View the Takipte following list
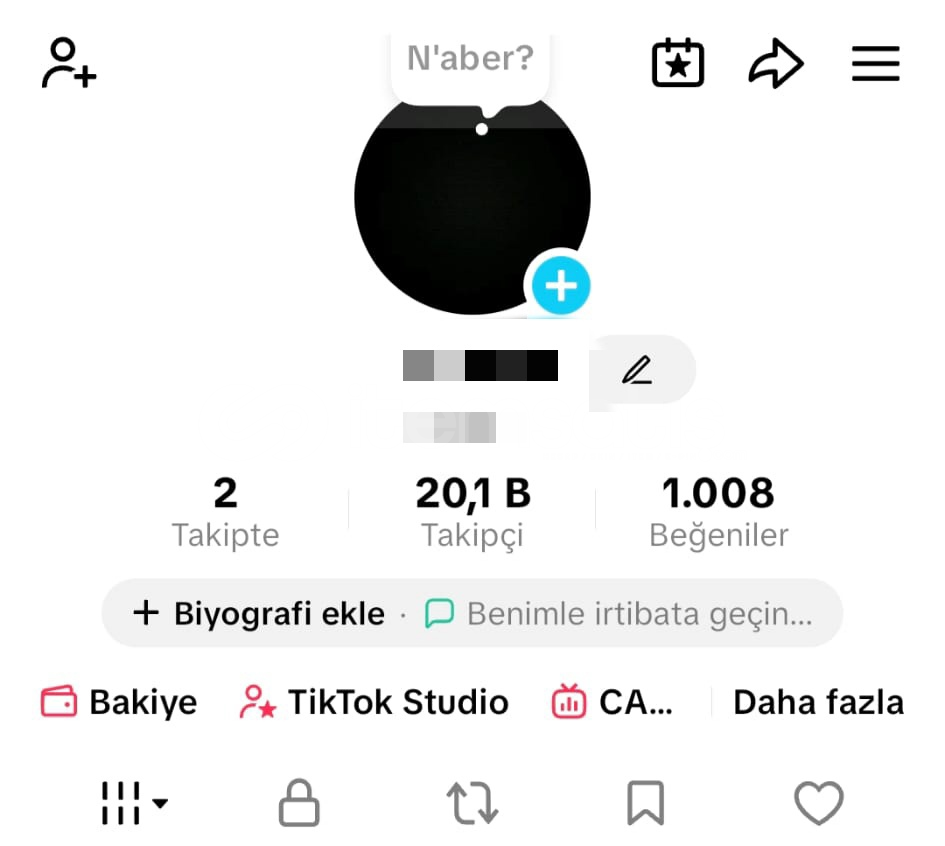945x846 pixels. click(x=225, y=511)
